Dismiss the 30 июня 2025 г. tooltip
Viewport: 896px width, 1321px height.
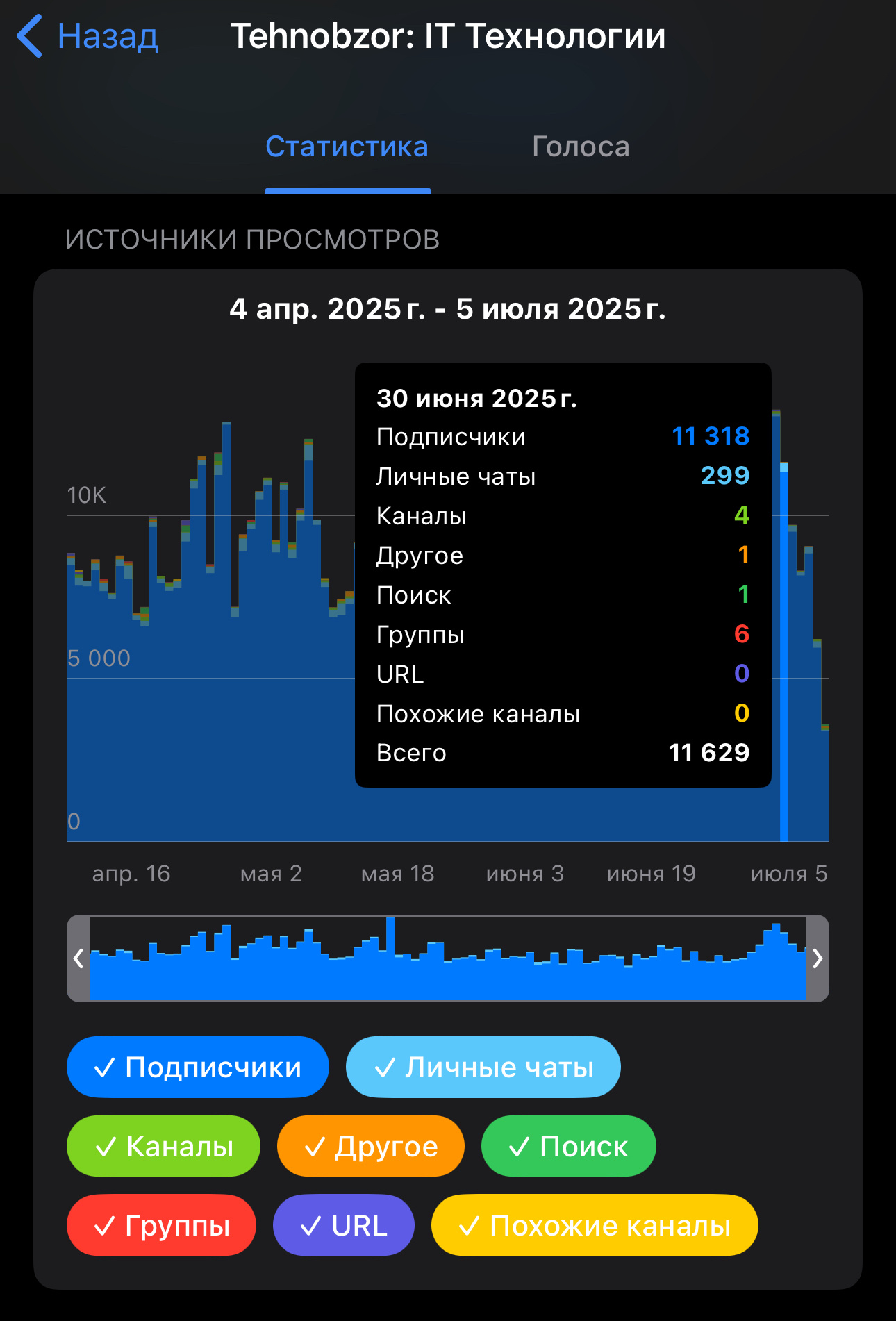coord(563,574)
